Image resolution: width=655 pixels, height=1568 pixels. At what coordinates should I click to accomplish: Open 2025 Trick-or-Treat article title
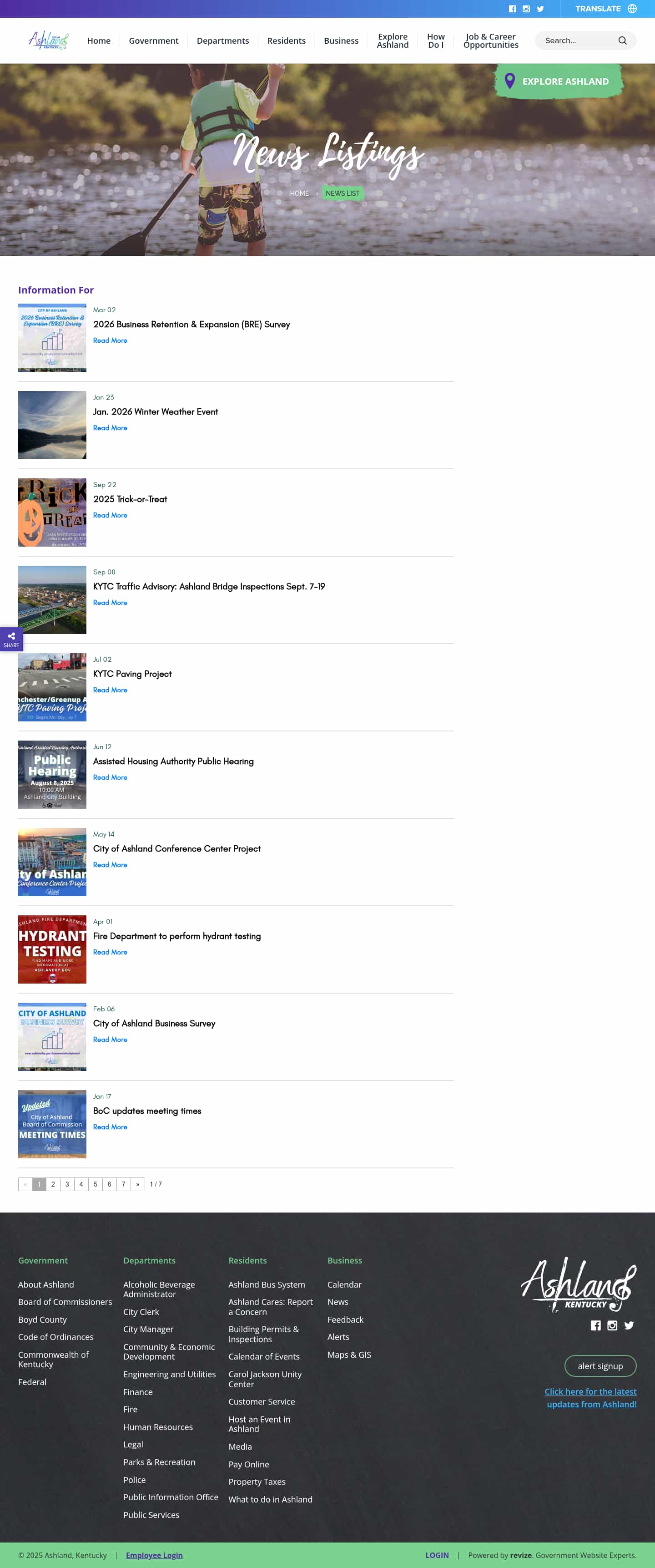click(x=130, y=499)
